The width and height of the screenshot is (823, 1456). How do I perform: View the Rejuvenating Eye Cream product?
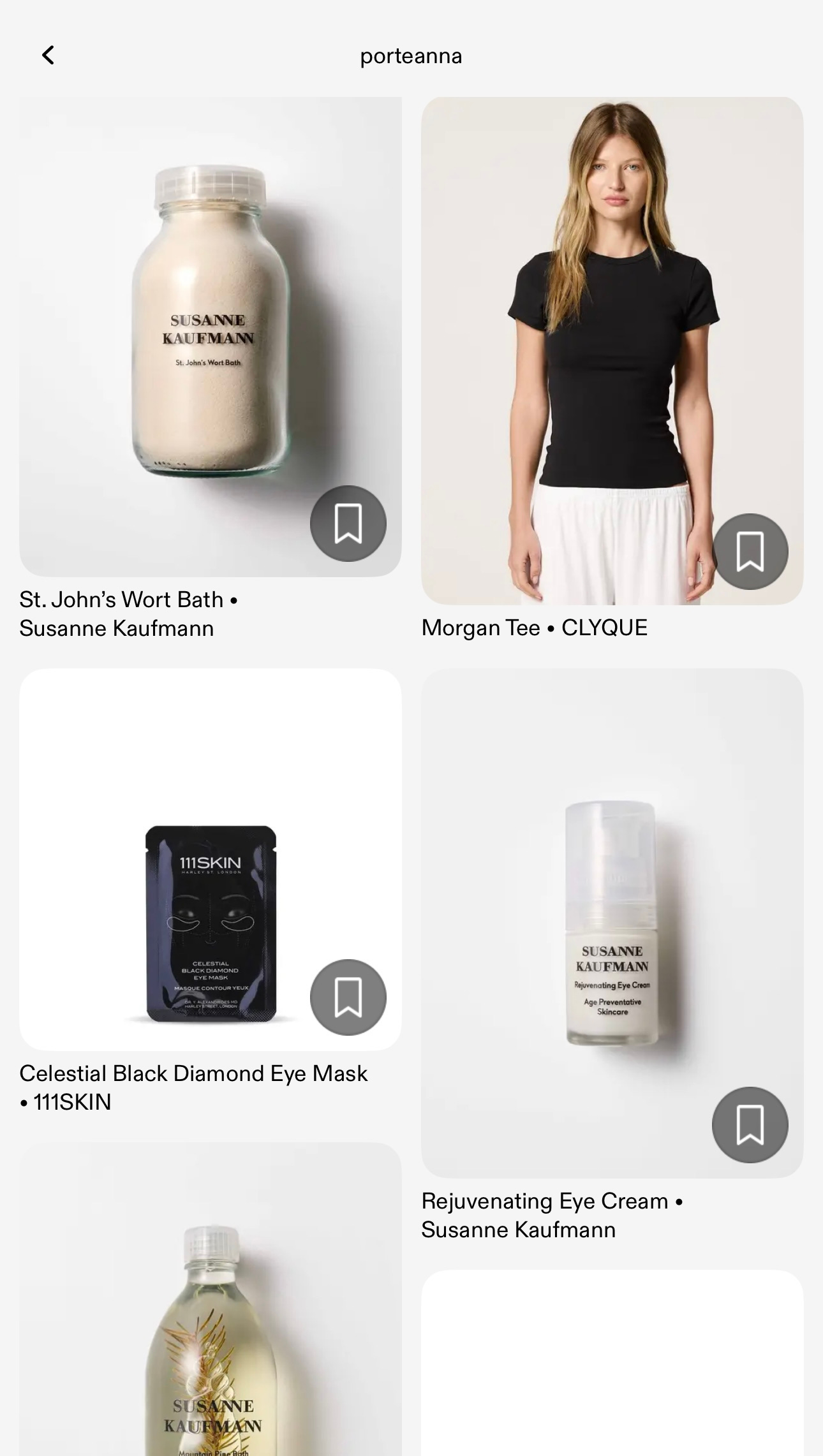611,918
